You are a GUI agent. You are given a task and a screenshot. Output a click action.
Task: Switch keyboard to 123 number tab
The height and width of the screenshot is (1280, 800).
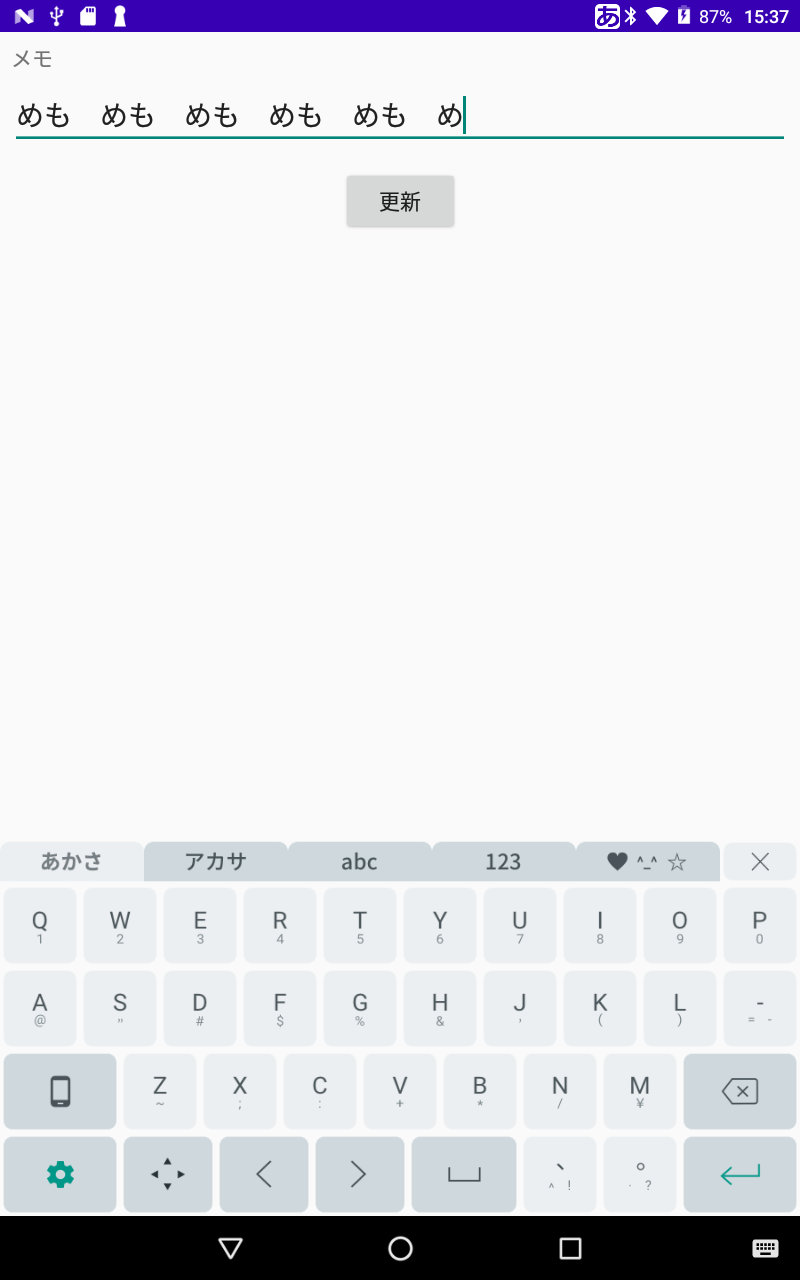(503, 861)
